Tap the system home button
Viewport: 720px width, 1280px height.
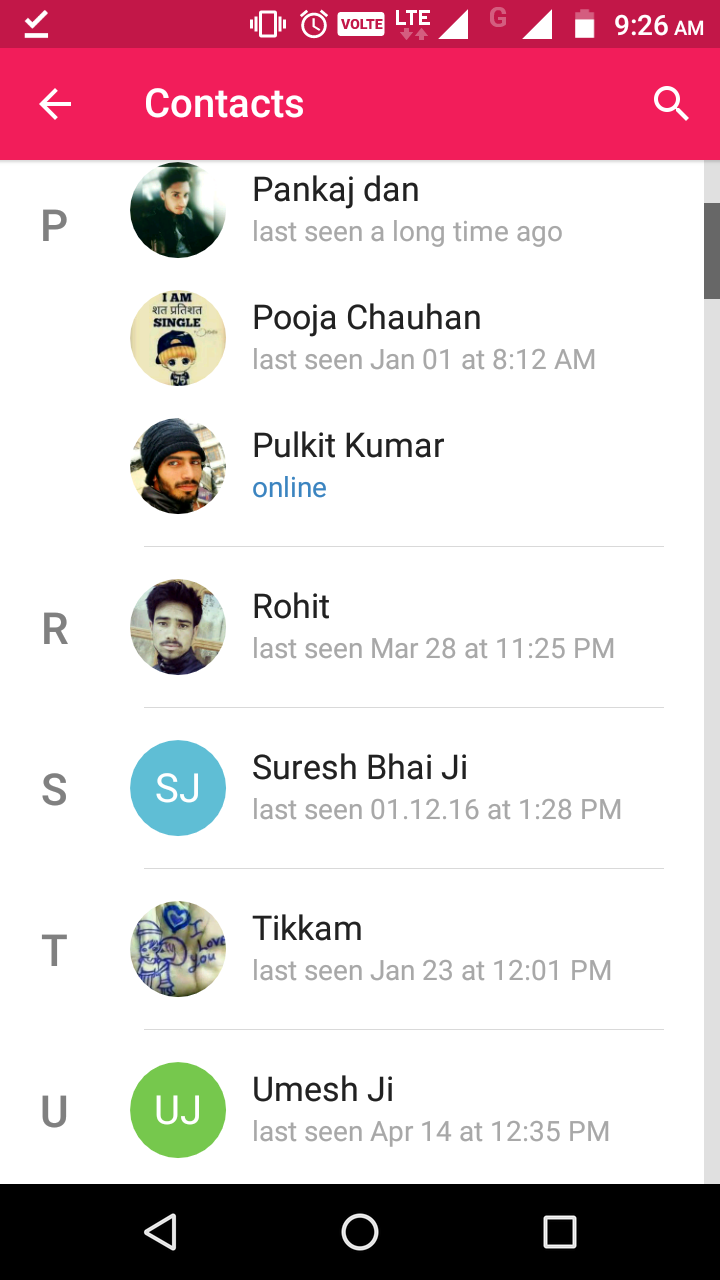coord(360,1232)
